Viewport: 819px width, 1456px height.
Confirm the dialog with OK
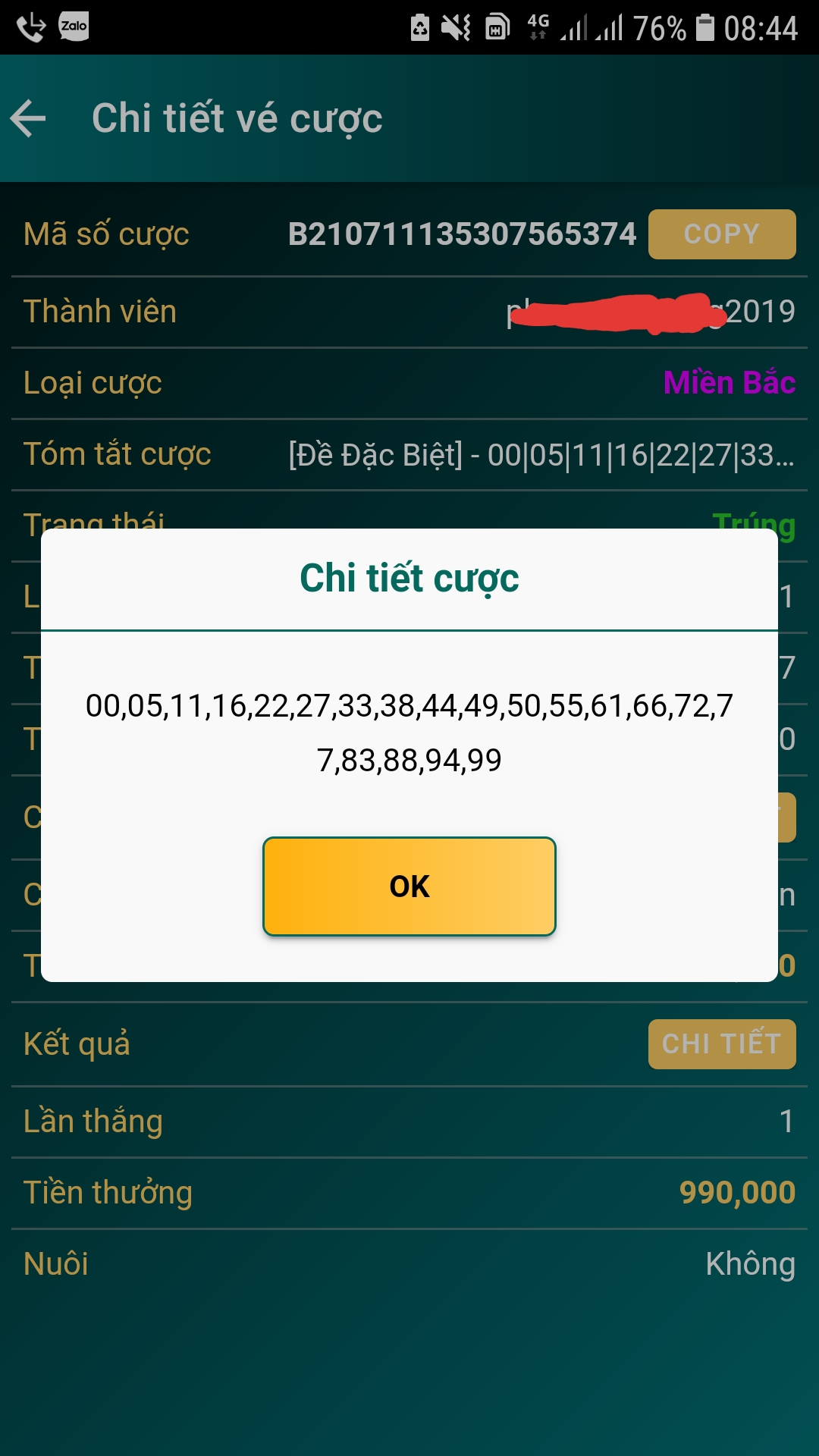(409, 886)
